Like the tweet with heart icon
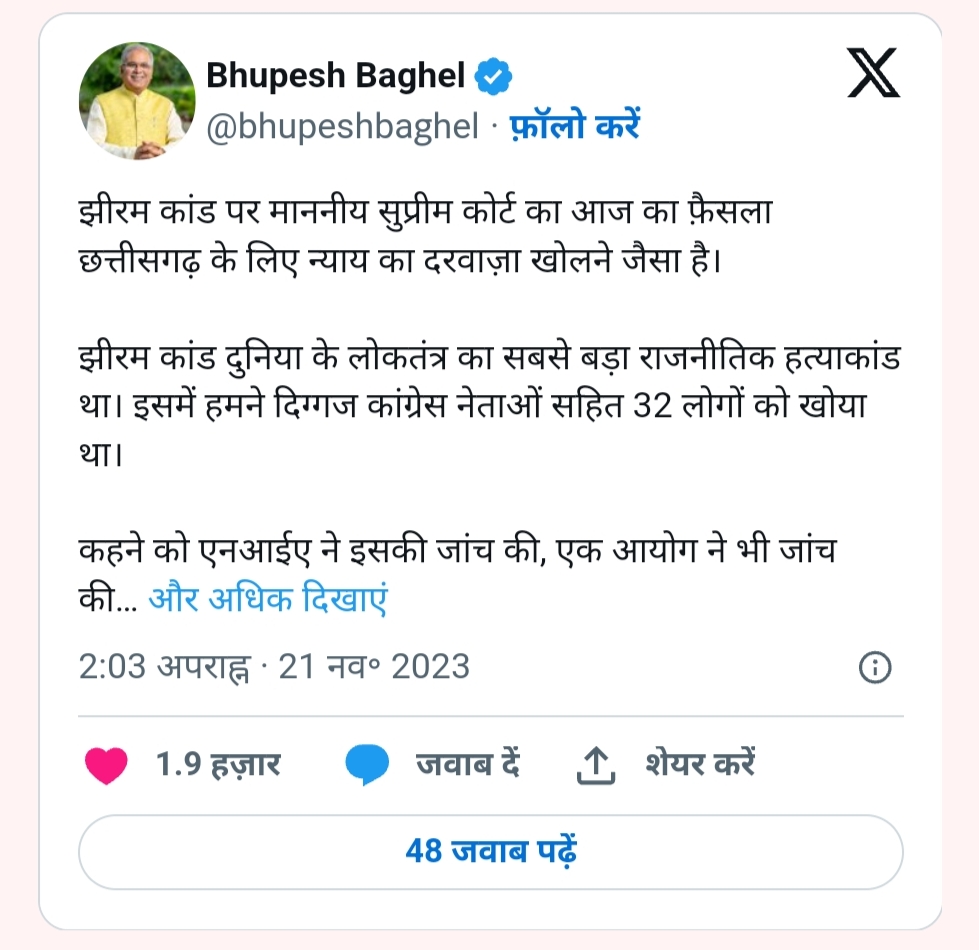The height and width of the screenshot is (950, 979). (107, 766)
